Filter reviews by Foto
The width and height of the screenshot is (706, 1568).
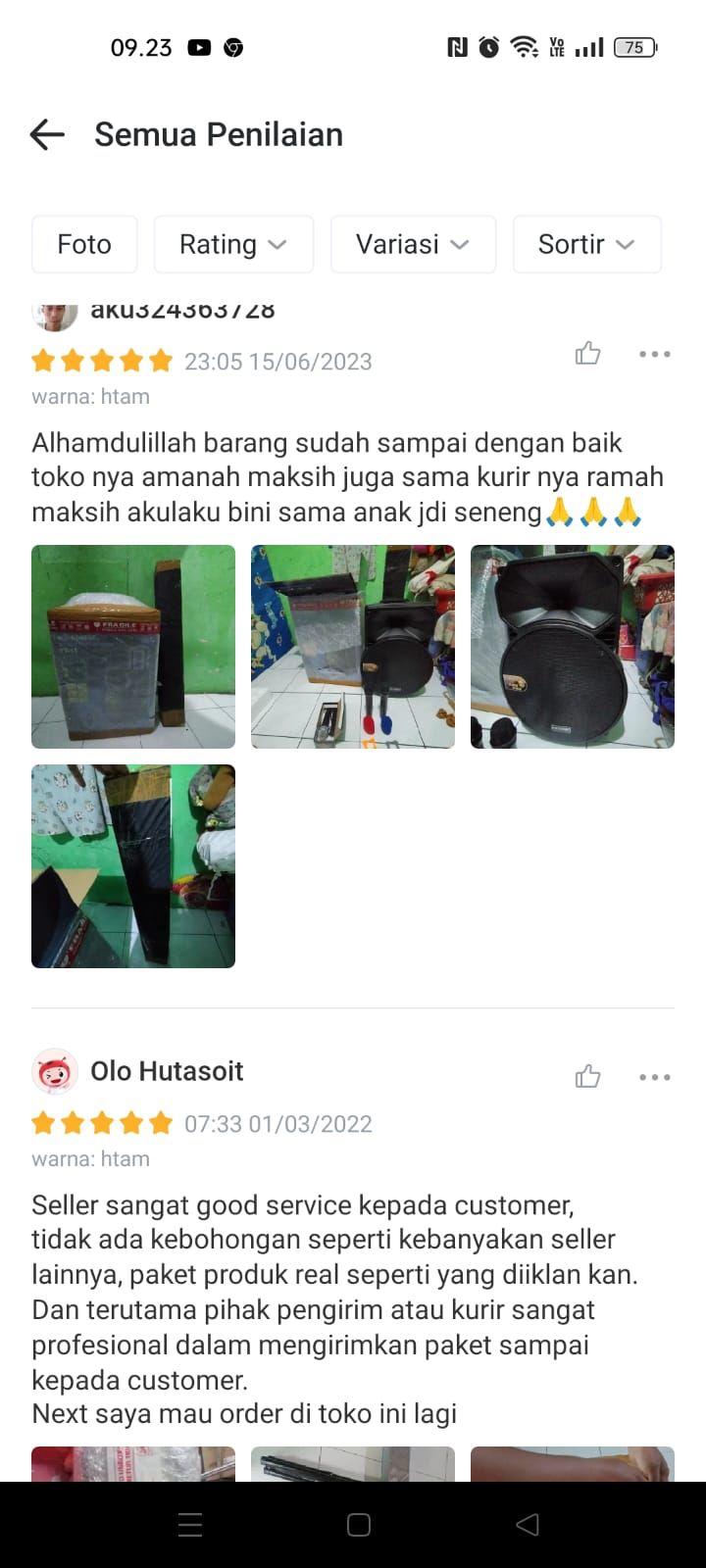84,244
